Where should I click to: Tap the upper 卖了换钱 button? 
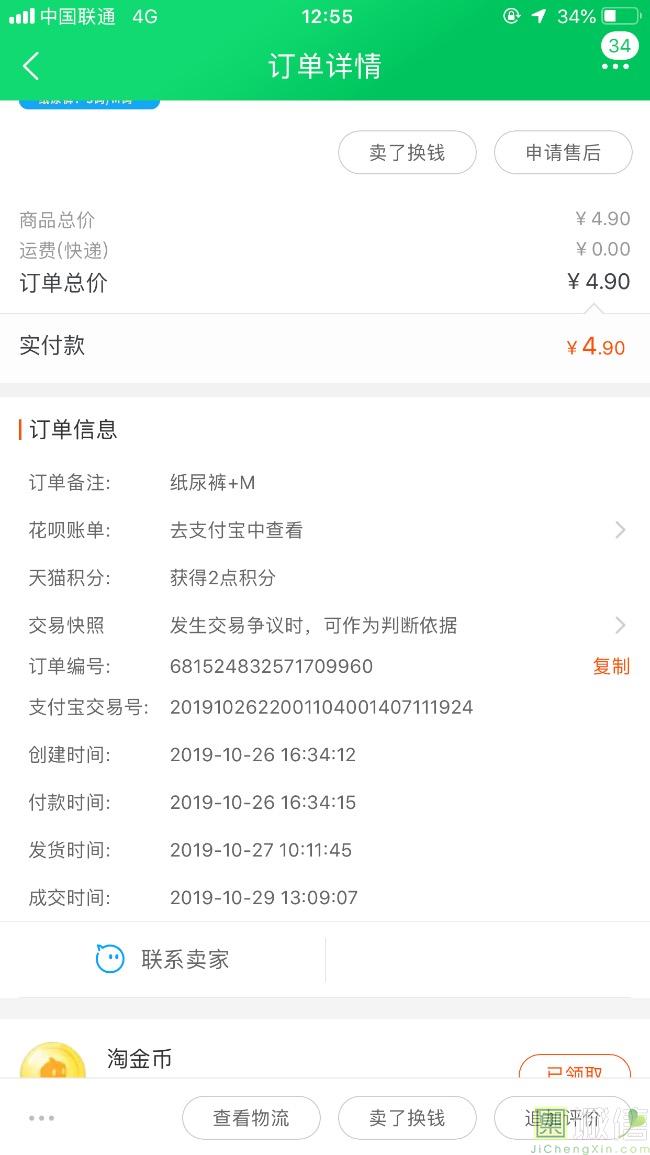click(x=408, y=152)
